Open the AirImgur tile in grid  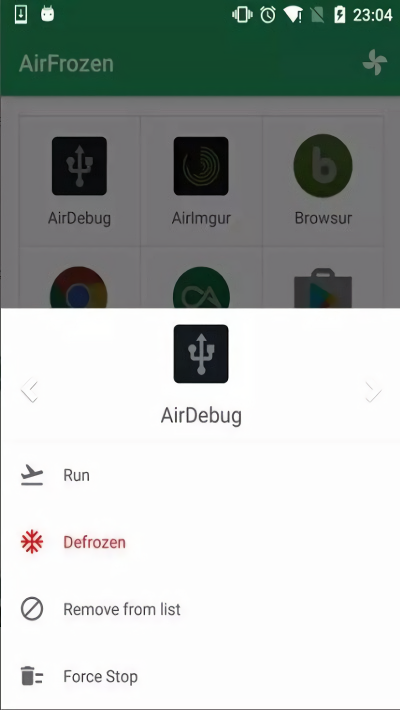tap(201, 181)
